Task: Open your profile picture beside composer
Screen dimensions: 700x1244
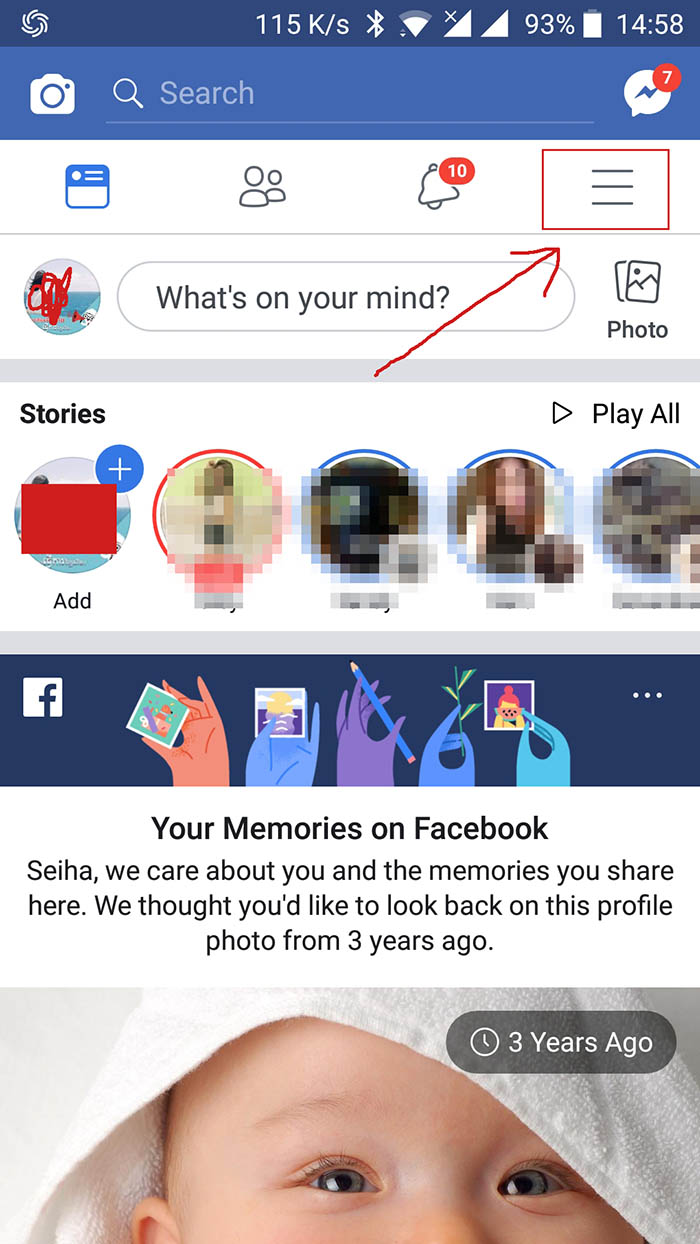Action: 62,297
